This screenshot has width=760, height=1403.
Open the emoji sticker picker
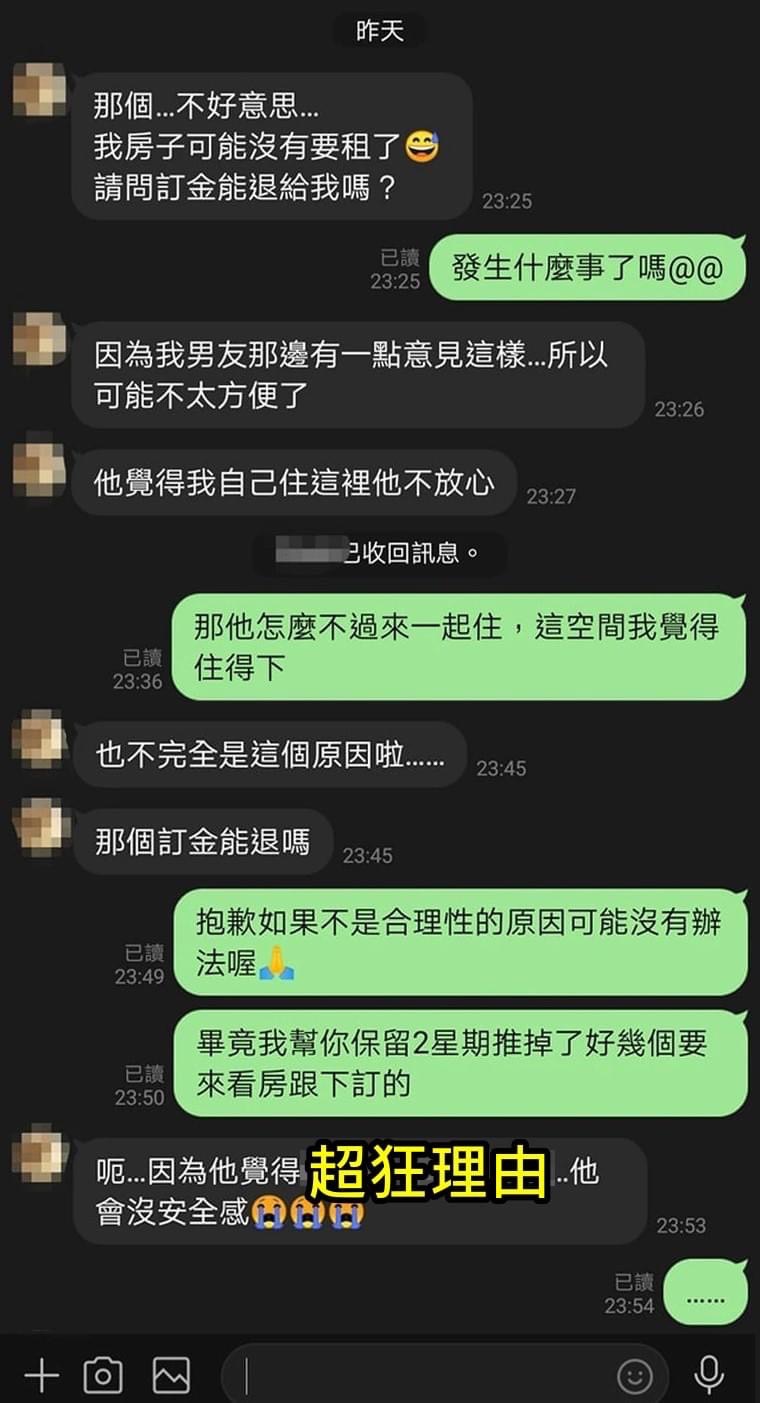pos(635,1377)
